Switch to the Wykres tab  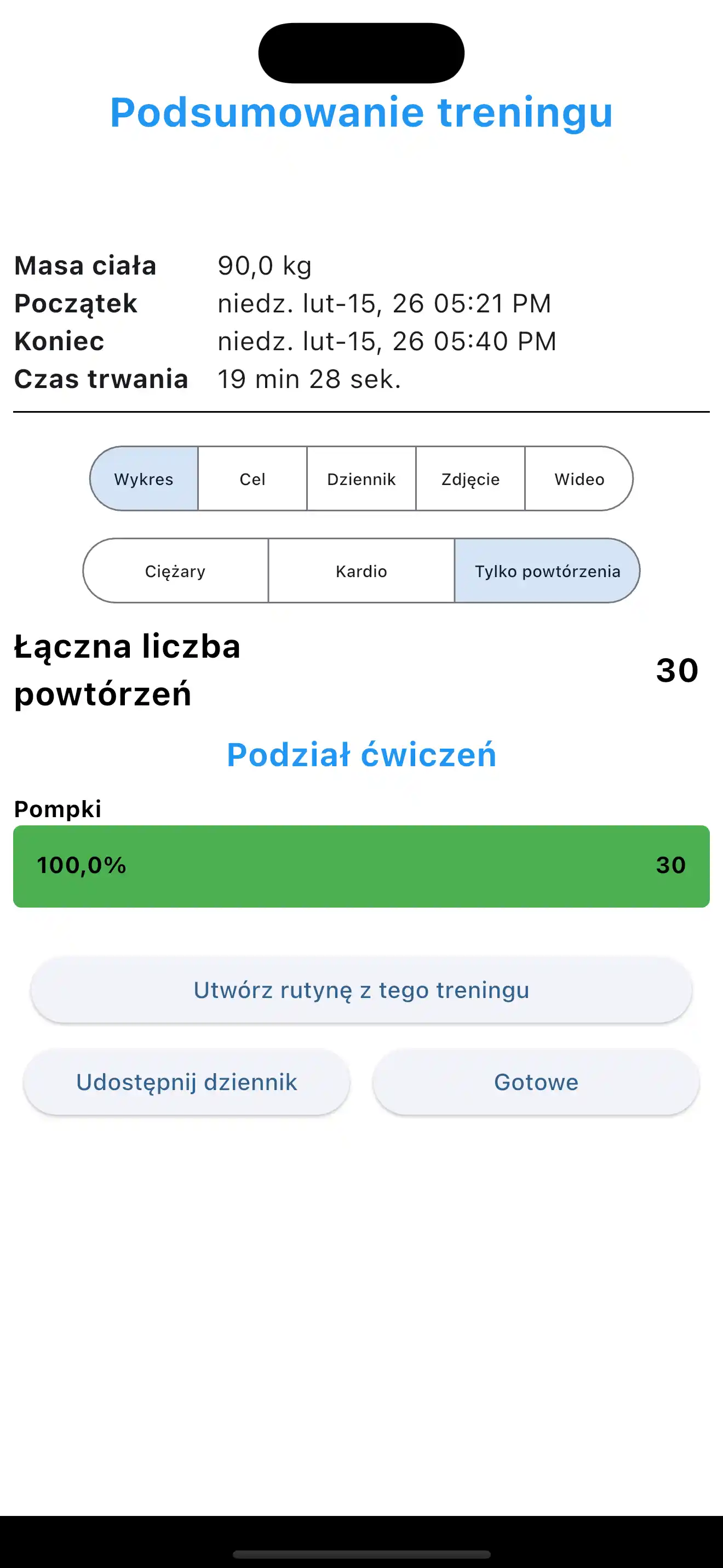click(x=144, y=479)
